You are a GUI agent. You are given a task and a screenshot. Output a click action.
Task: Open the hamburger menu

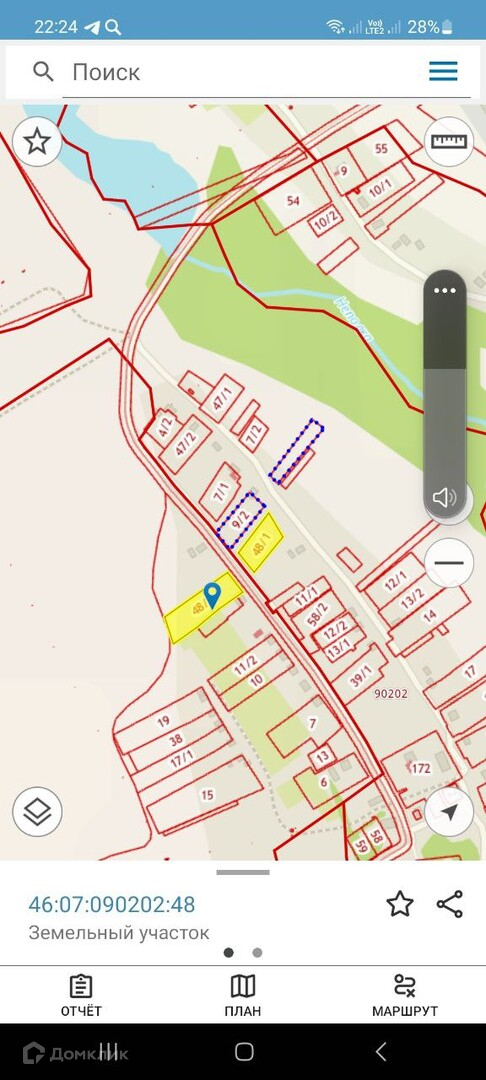tap(443, 71)
